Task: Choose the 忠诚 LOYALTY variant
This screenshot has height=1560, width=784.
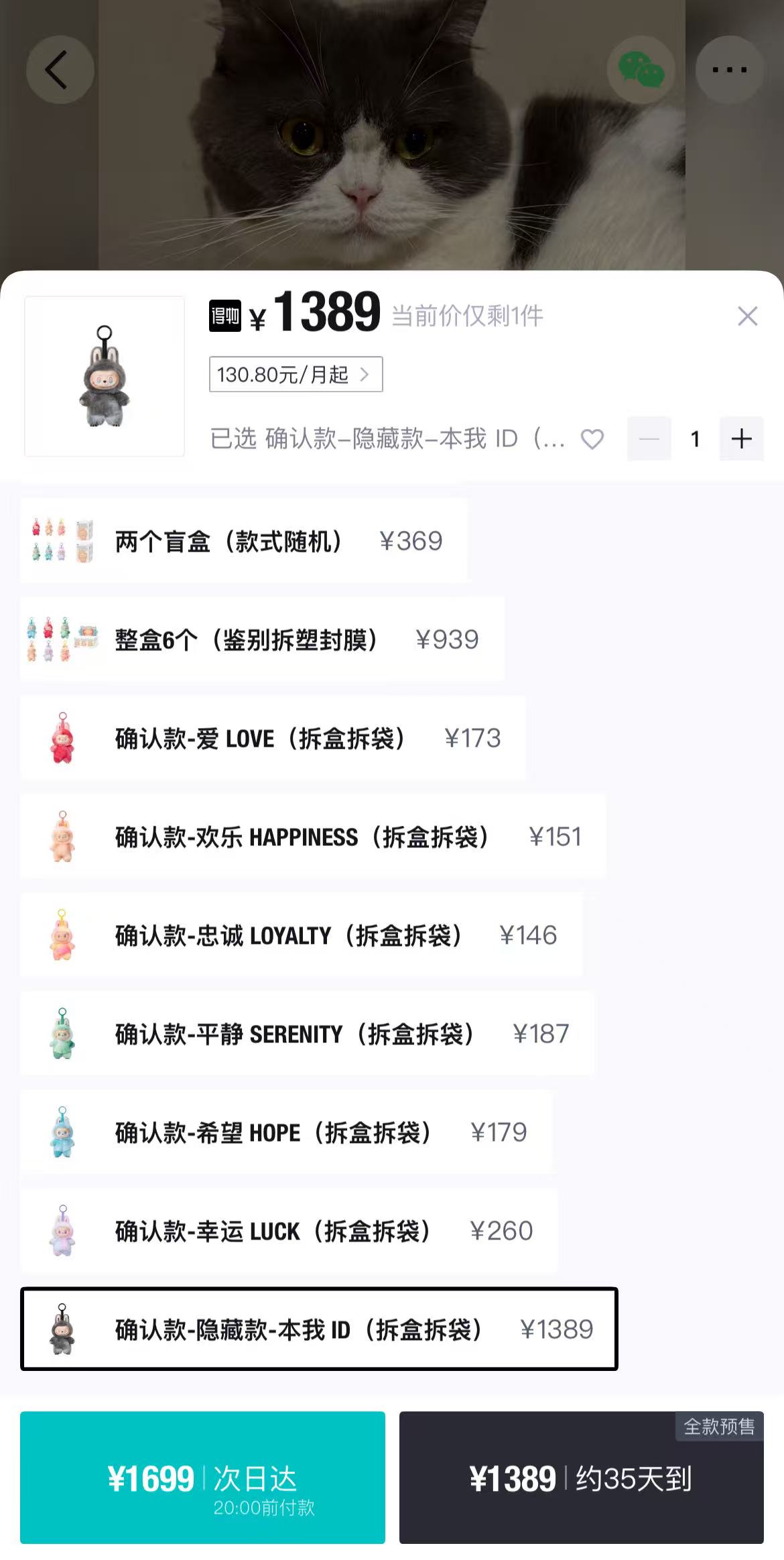Action: 301,935
